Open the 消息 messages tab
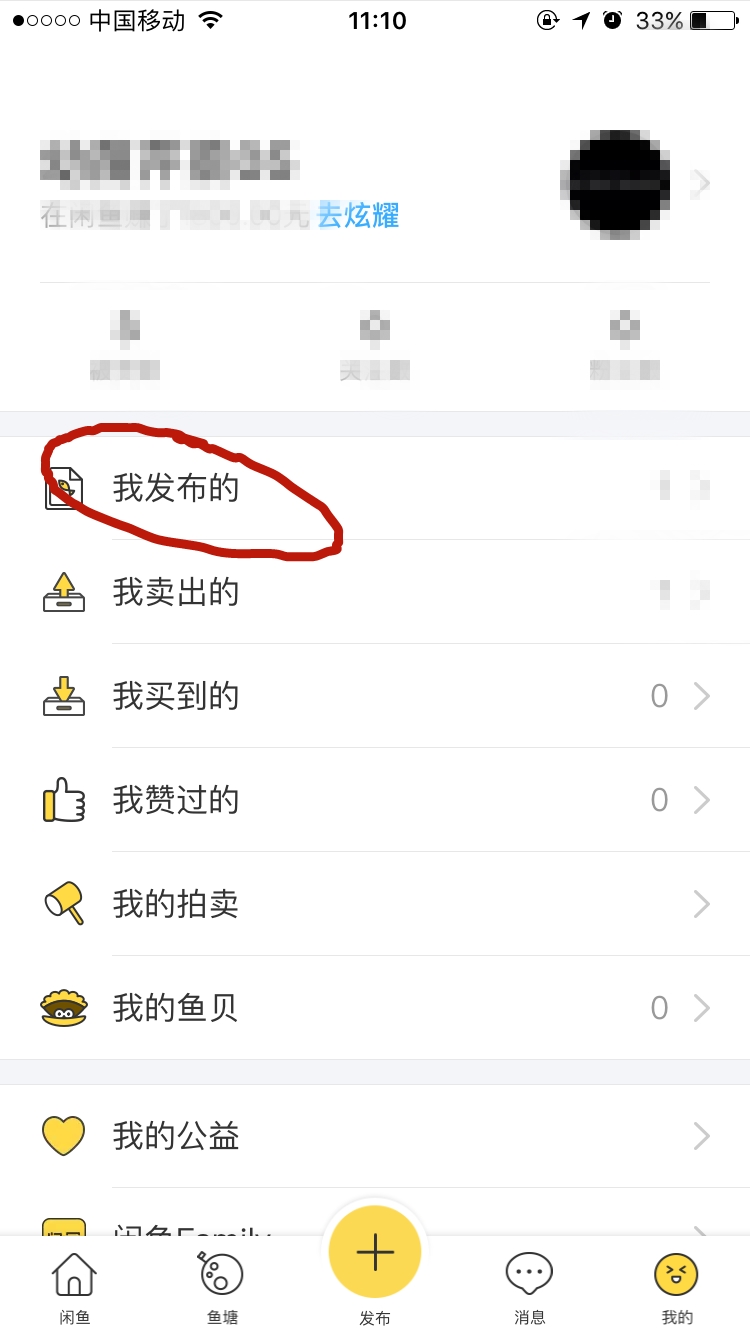 pyautogui.click(x=528, y=1285)
